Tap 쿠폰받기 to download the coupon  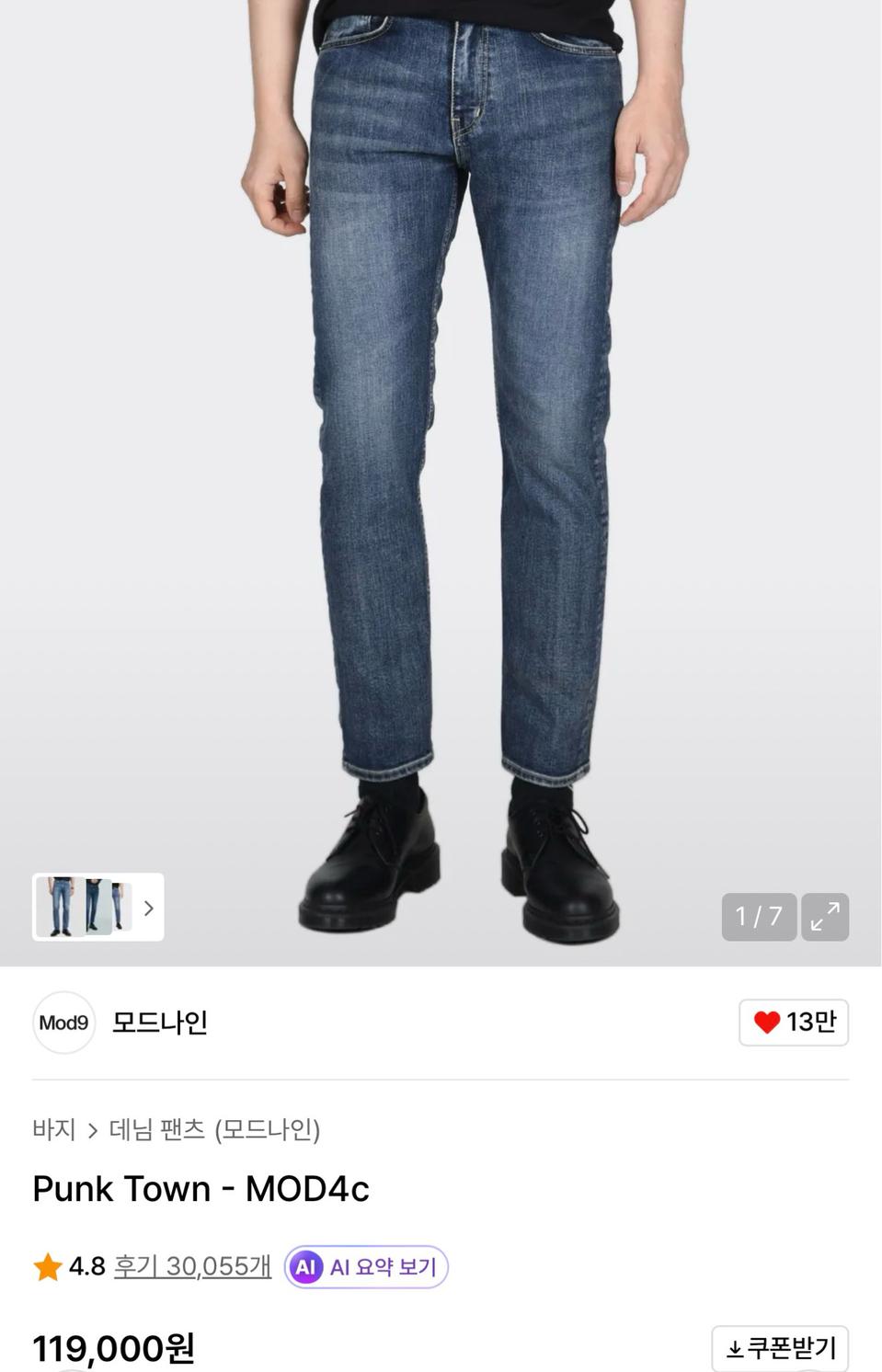[x=780, y=1349]
